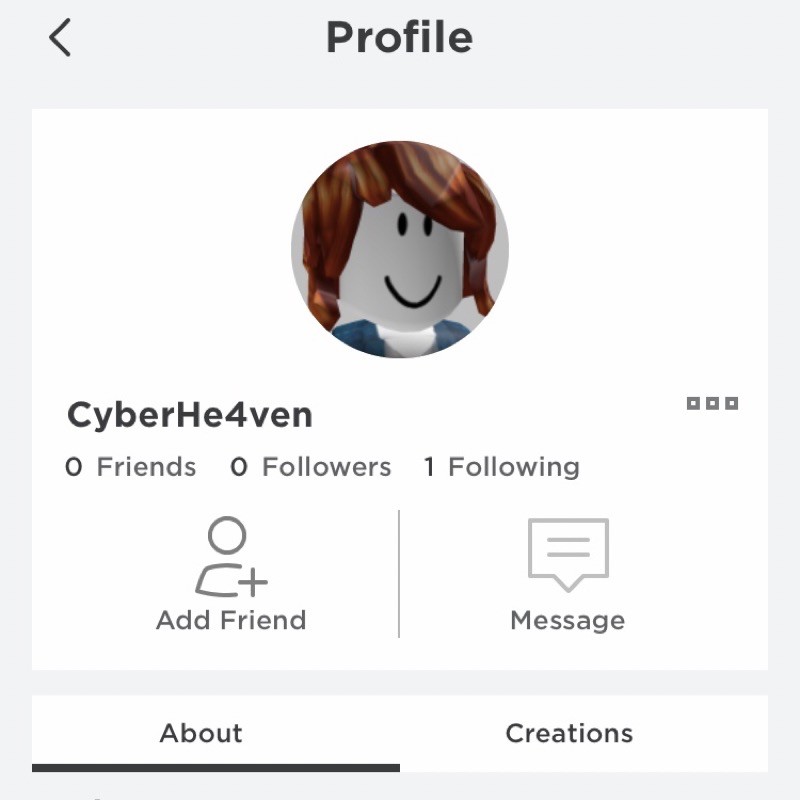Select the About tab
The image size is (800, 800).
point(201,734)
